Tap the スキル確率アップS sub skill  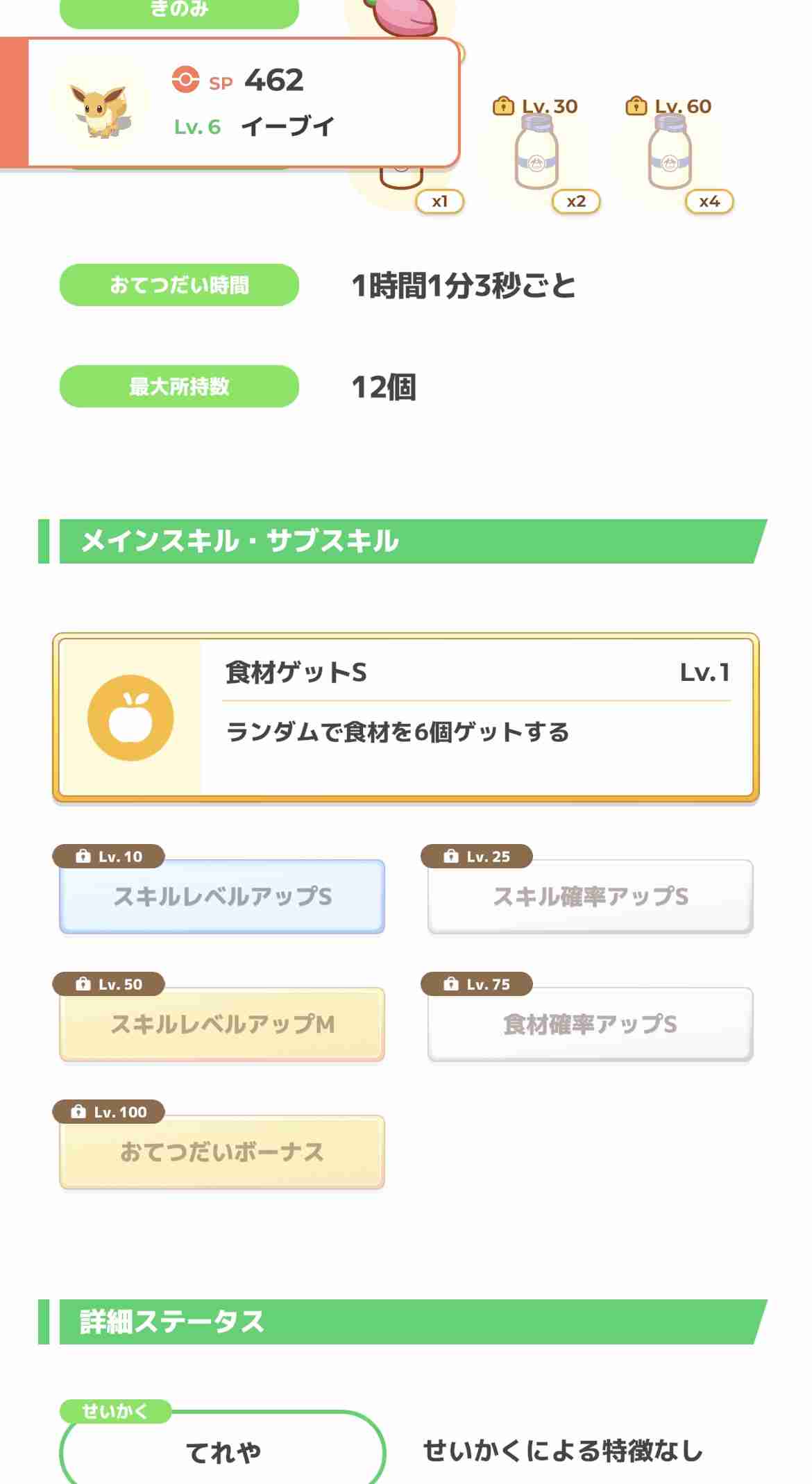[x=591, y=896]
